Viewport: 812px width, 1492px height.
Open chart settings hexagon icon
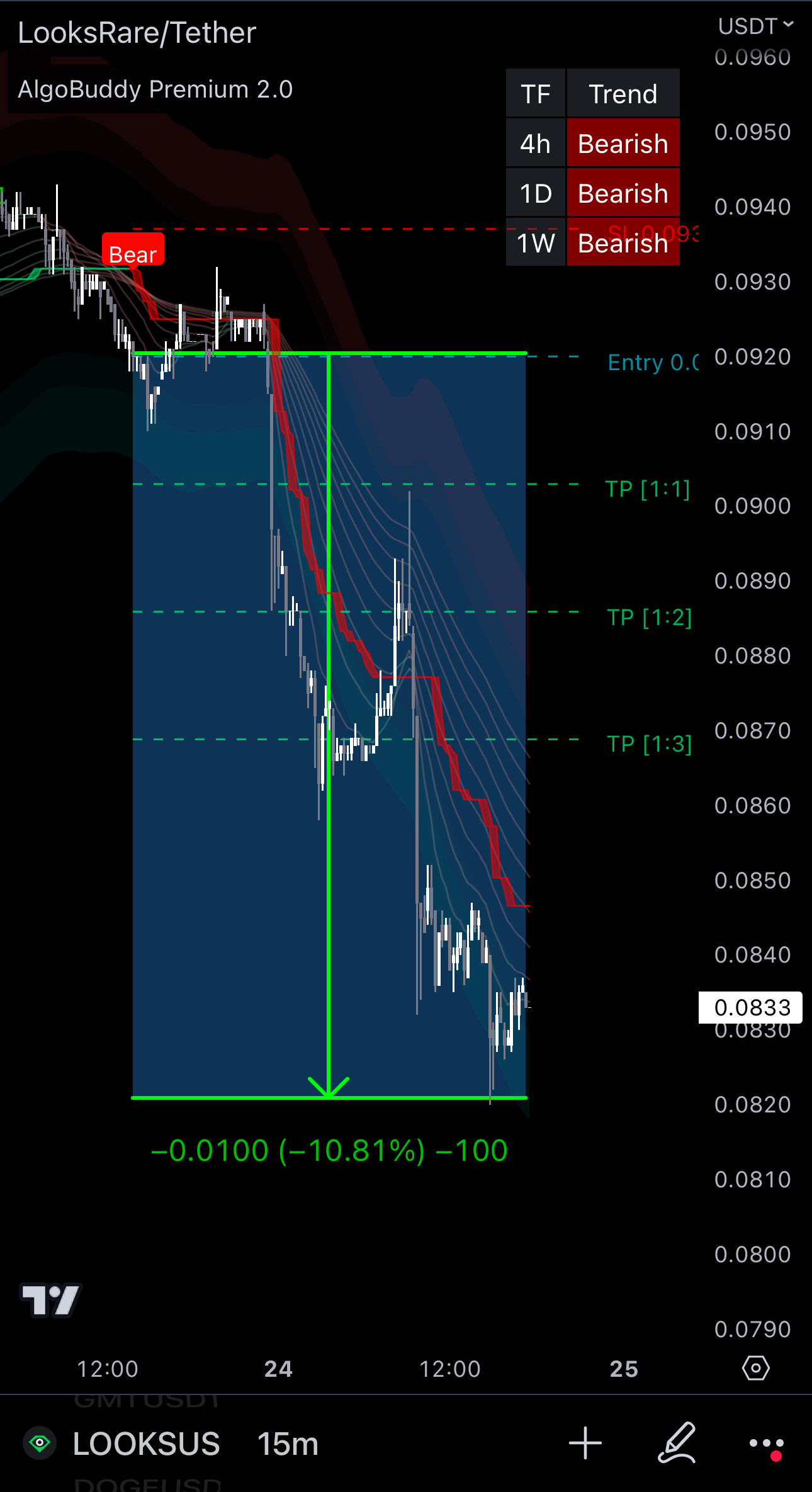[755, 1368]
